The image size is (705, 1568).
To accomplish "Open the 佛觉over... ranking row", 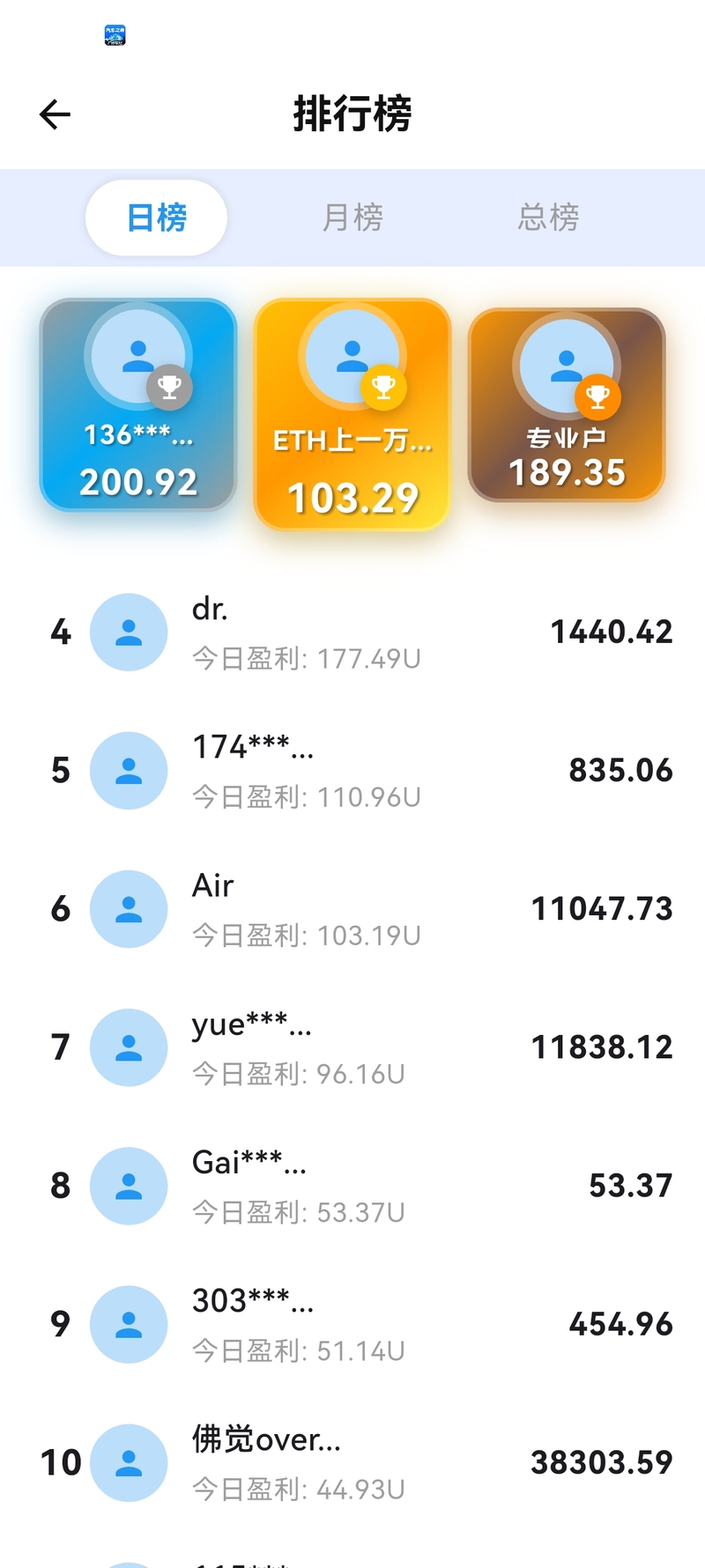I will pyautogui.click(x=352, y=1462).
